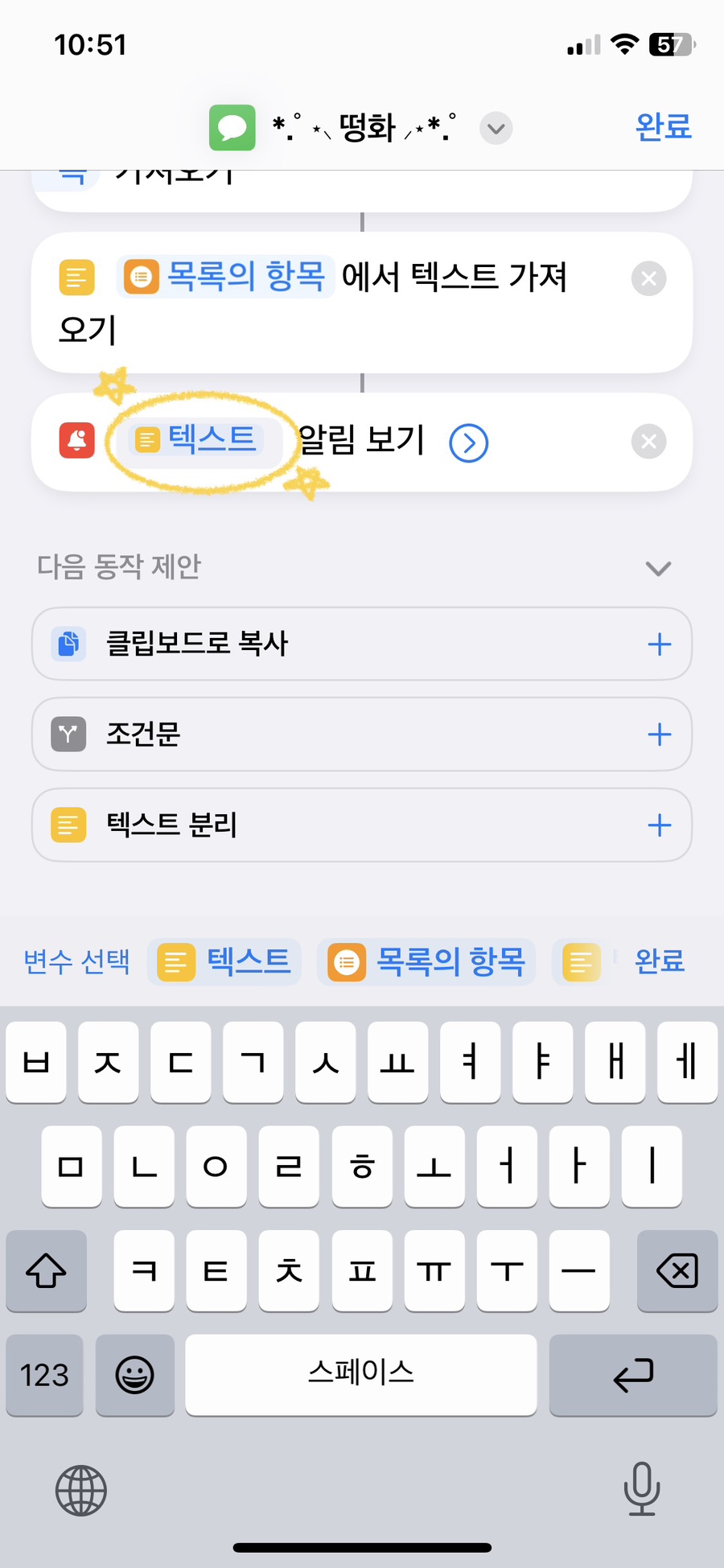The image size is (724, 1568).
Task: Add the 조건문 suggested action
Action: 659,735
